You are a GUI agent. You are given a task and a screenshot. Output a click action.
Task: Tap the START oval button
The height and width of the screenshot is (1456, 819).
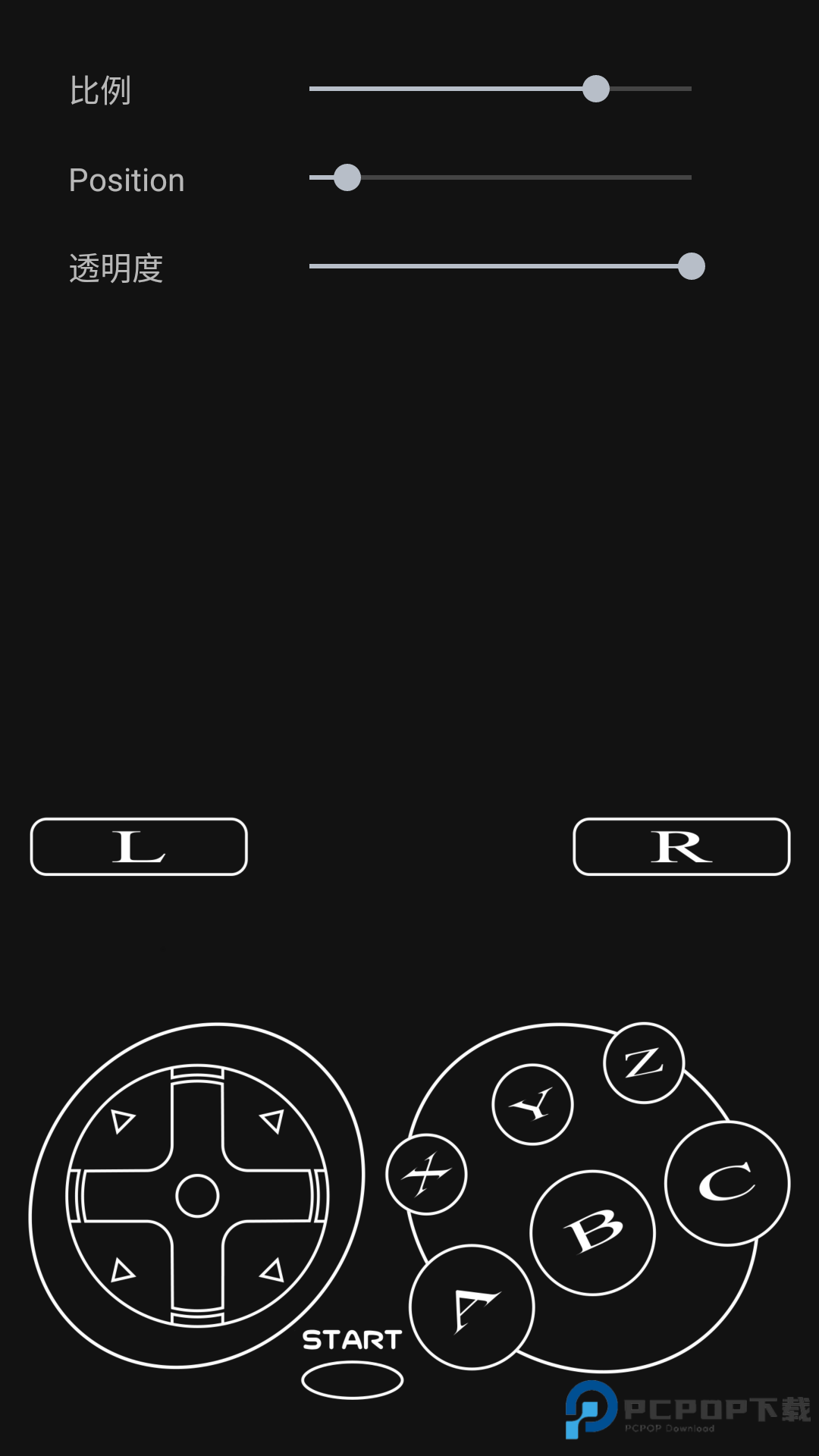tap(352, 1379)
